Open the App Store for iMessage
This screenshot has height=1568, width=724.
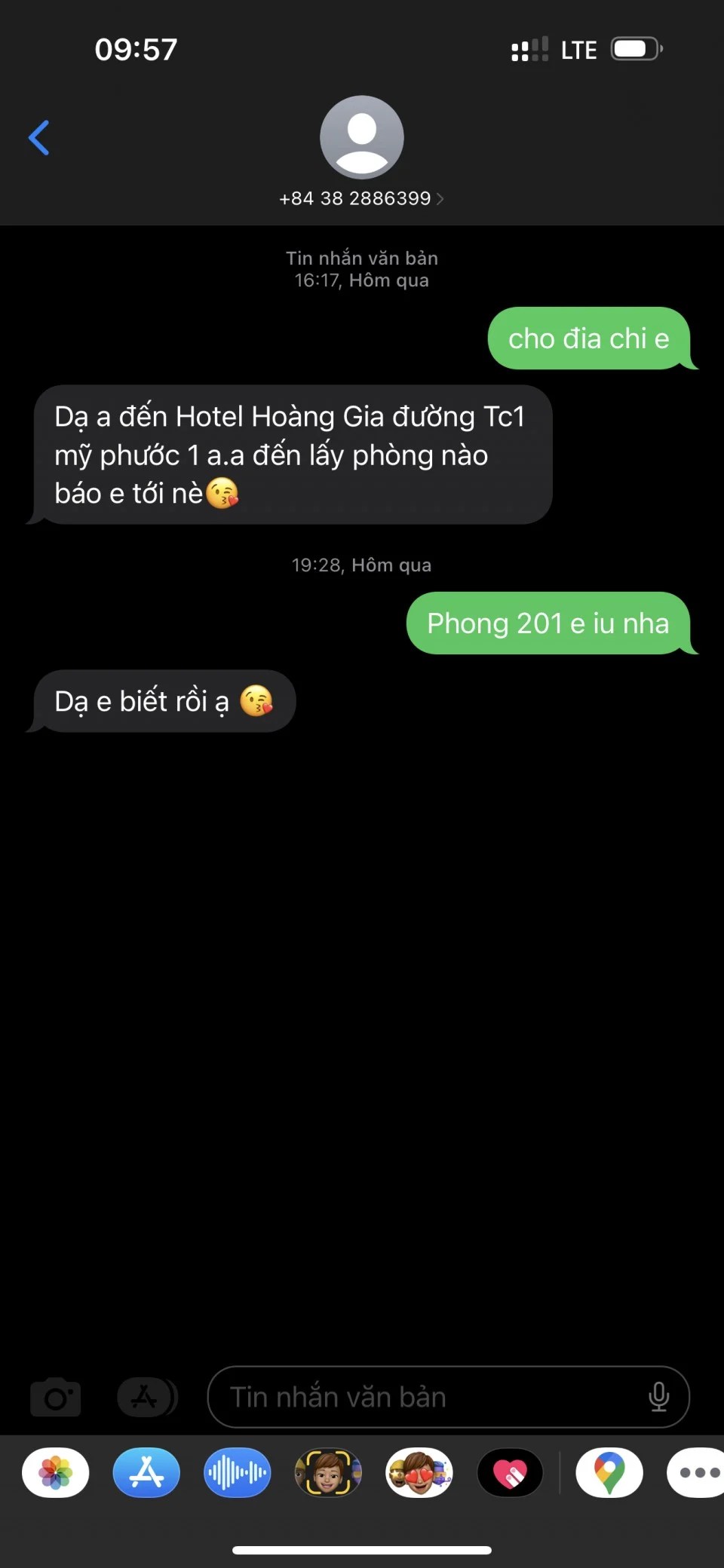(146, 1472)
